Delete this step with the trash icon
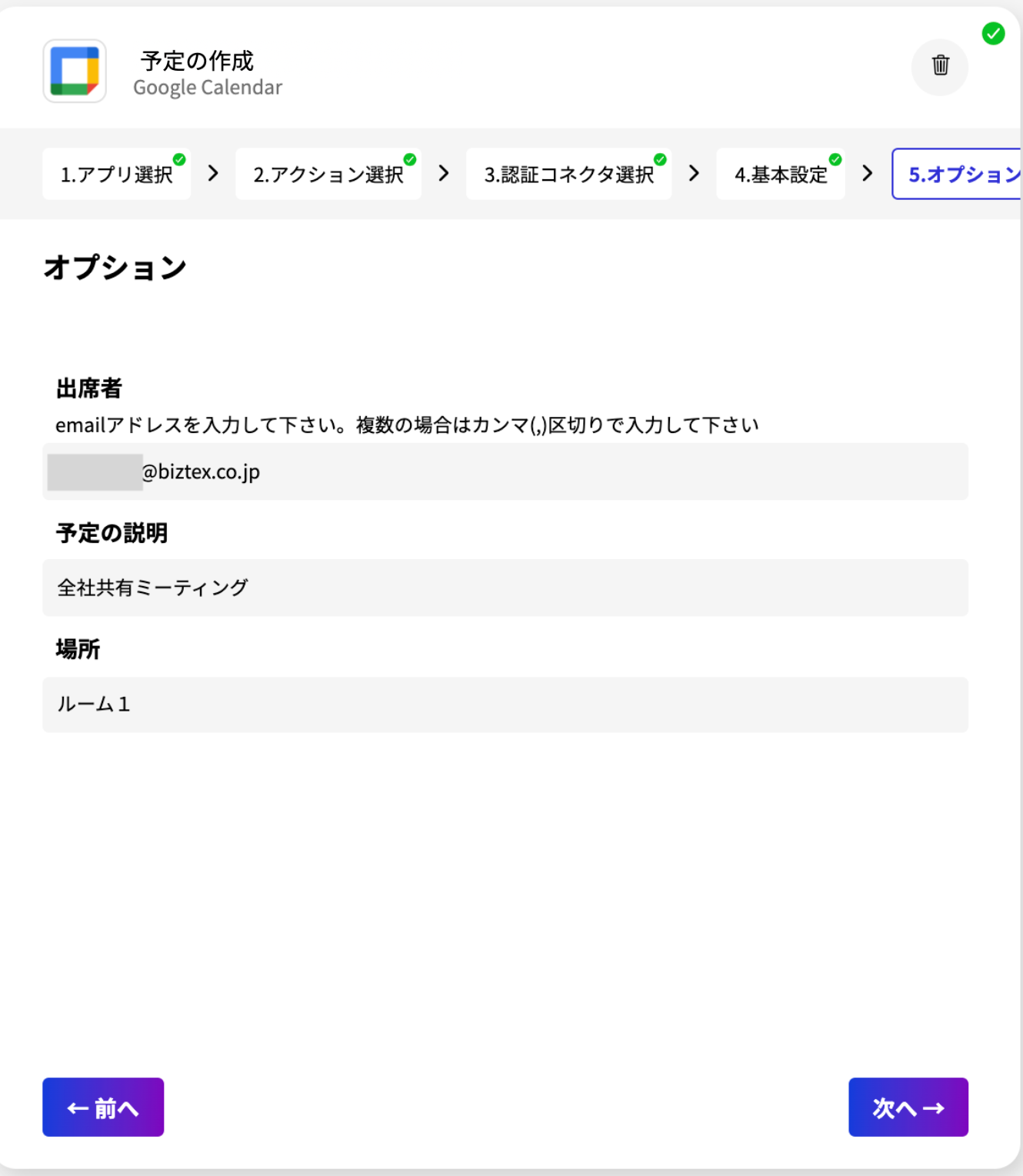The image size is (1023, 1176). pyautogui.click(x=939, y=66)
